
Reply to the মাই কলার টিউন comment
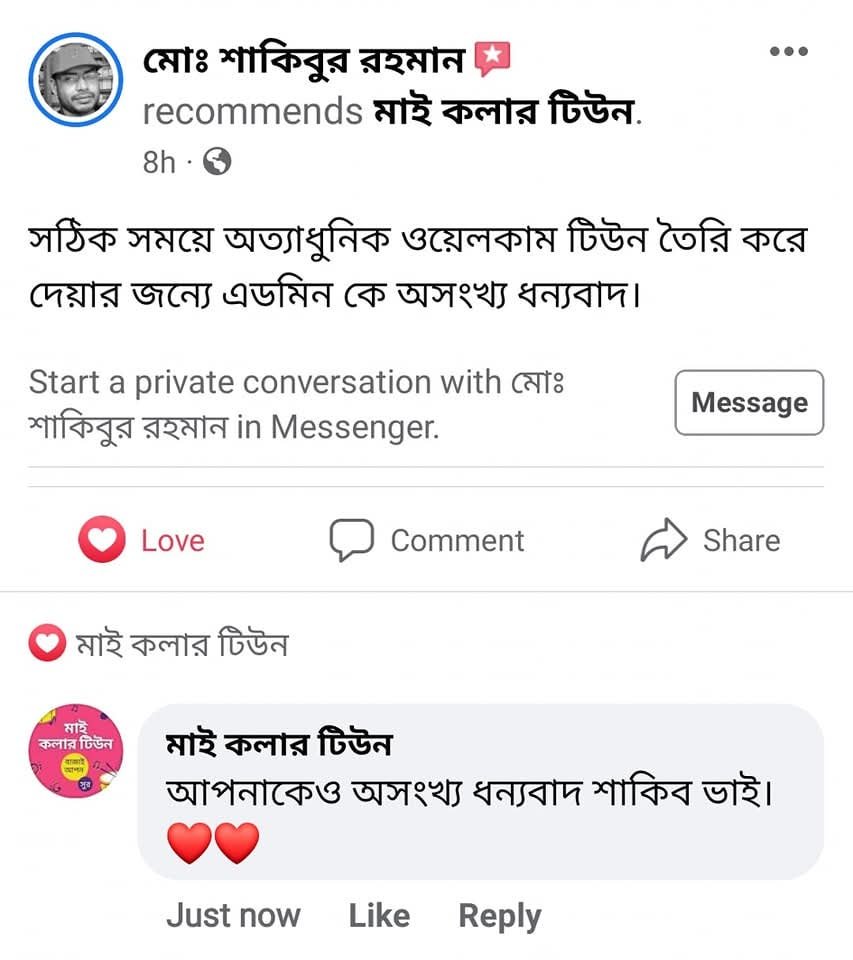pyautogui.click(x=499, y=915)
